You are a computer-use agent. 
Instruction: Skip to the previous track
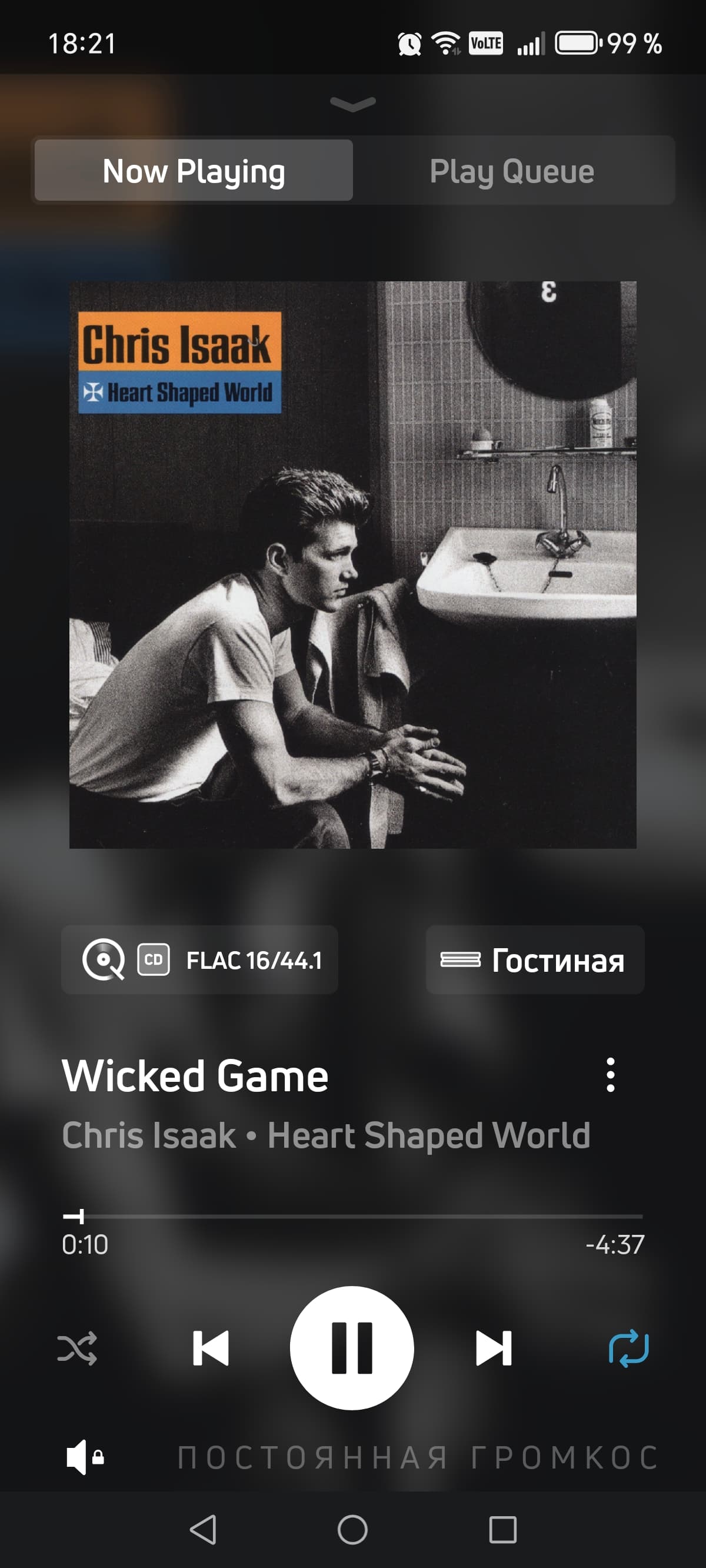click(x=211, y=1348)
